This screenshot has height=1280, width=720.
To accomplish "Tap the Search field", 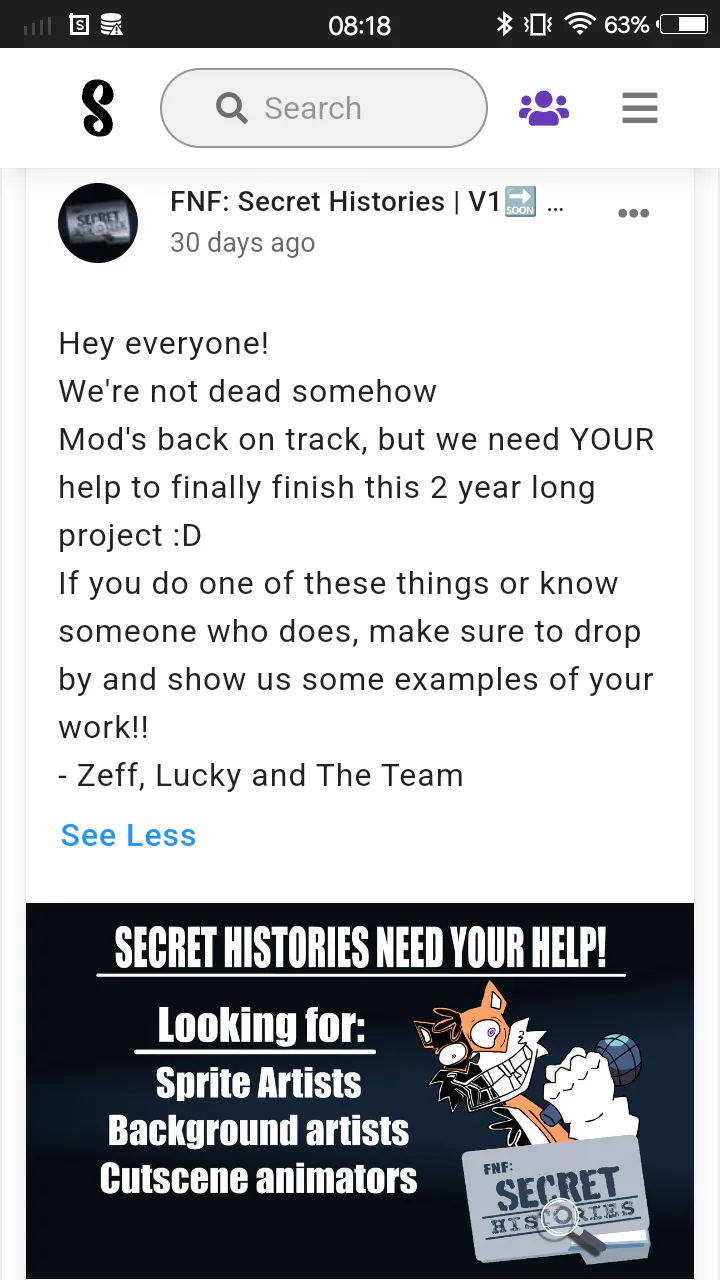I will click(324, 108).
